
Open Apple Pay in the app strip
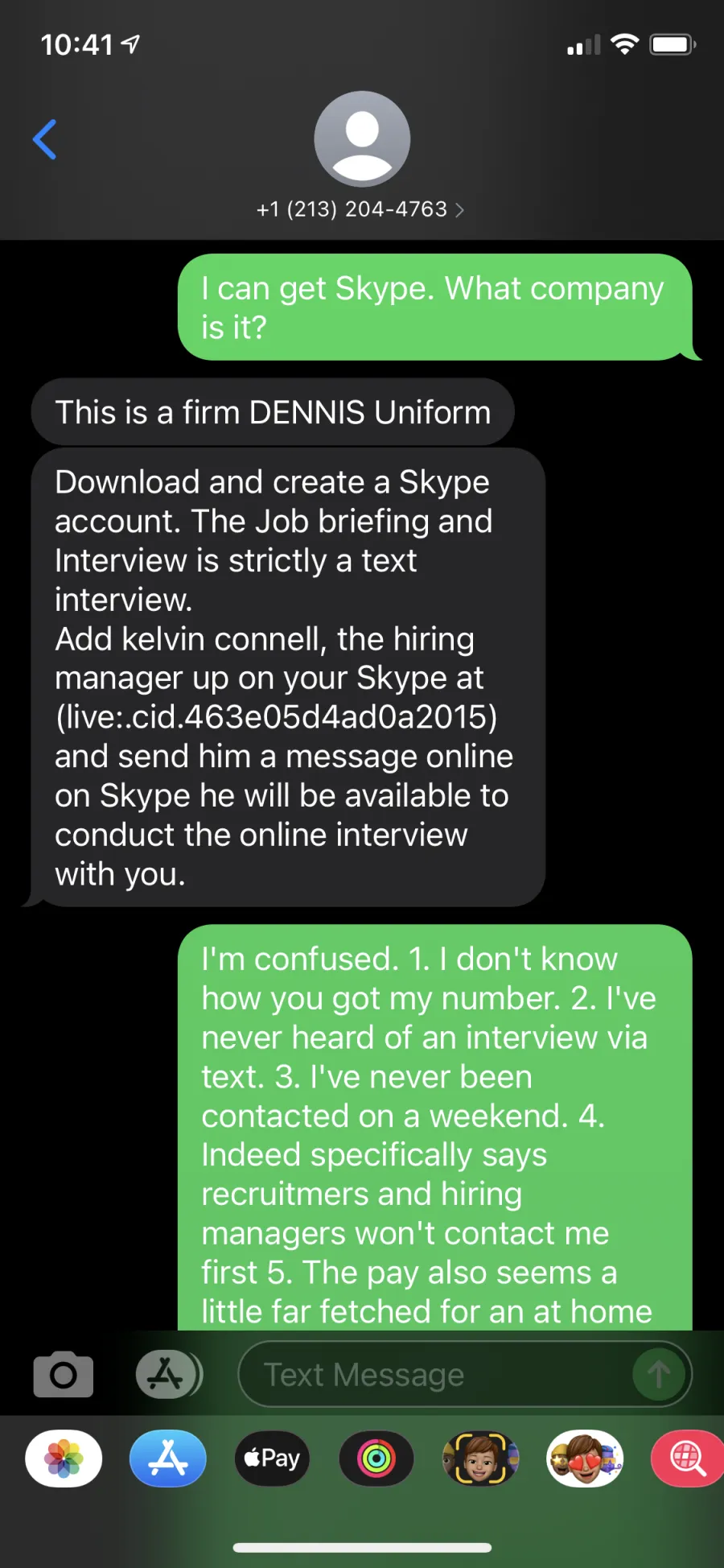[272, 1459]
